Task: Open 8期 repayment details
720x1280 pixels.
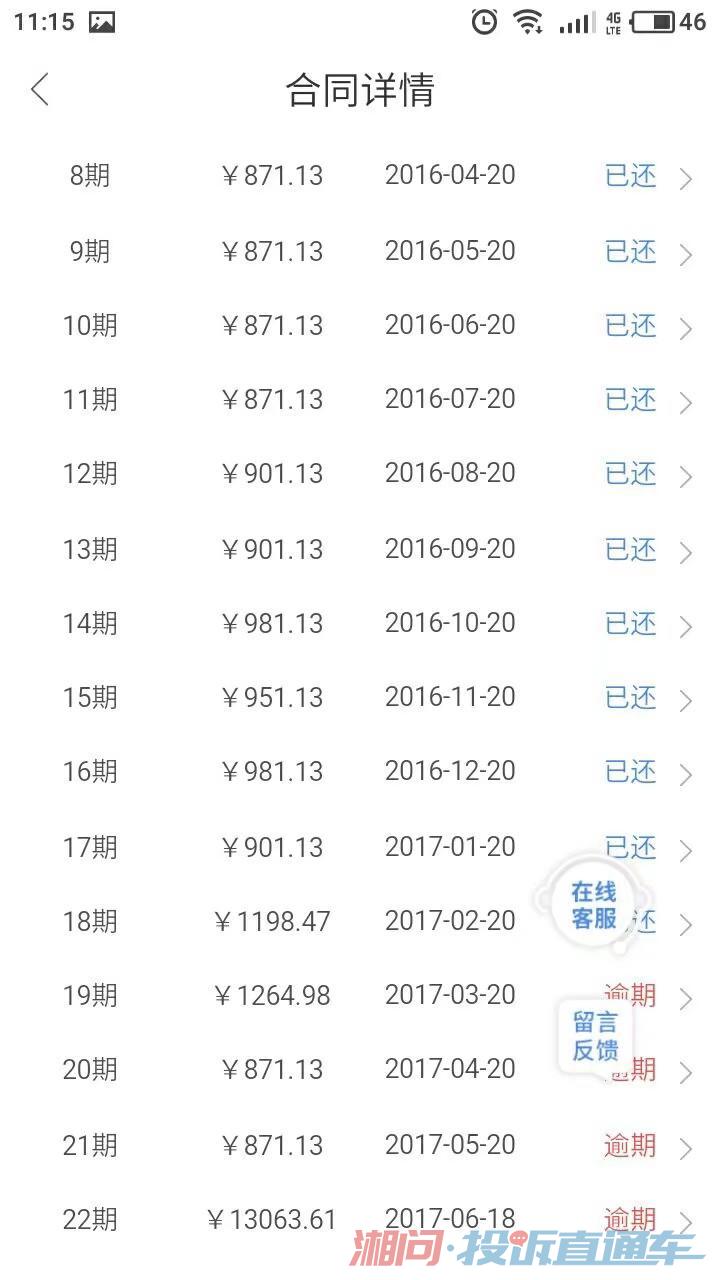Action: pyautogui.click(x=360, y=177)
